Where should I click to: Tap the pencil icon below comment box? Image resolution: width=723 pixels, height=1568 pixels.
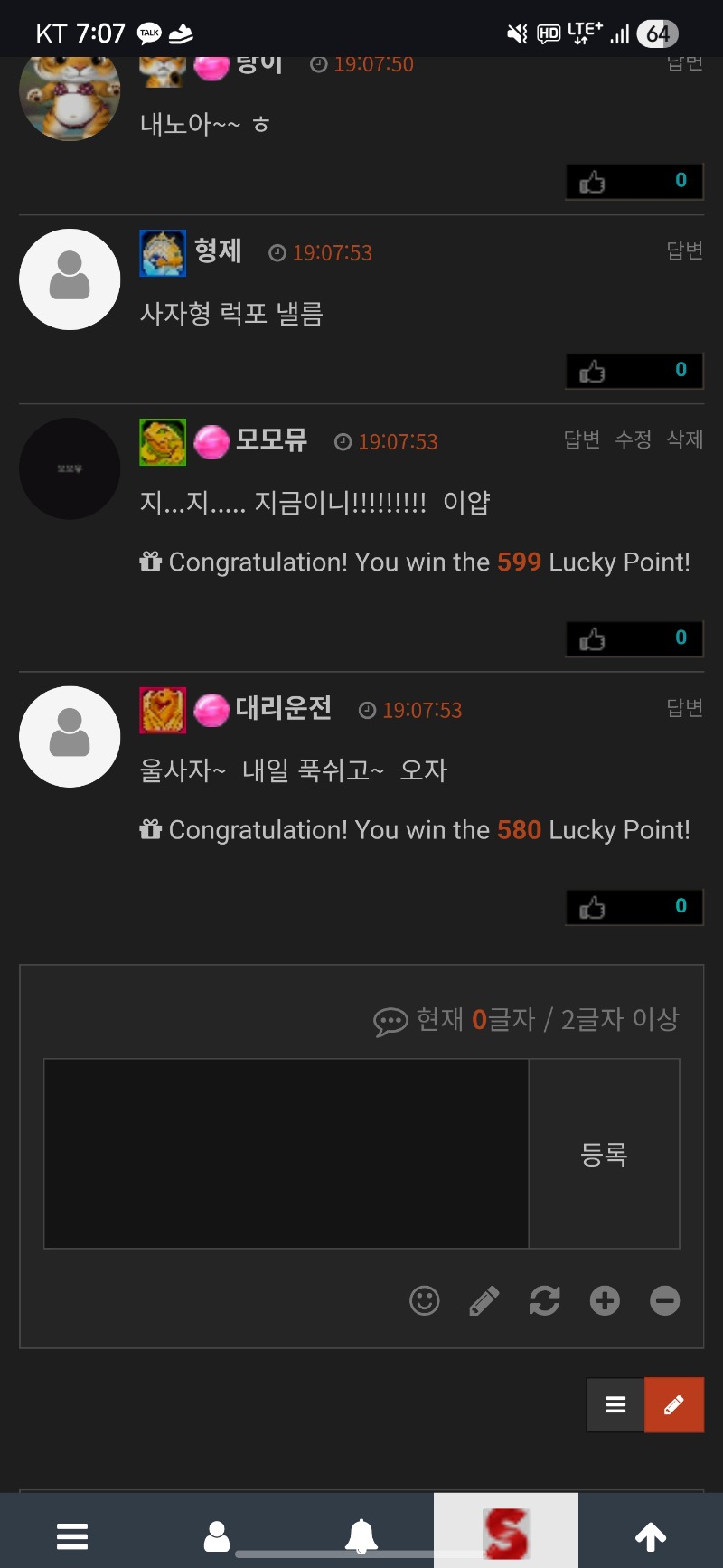[484, 1300]
